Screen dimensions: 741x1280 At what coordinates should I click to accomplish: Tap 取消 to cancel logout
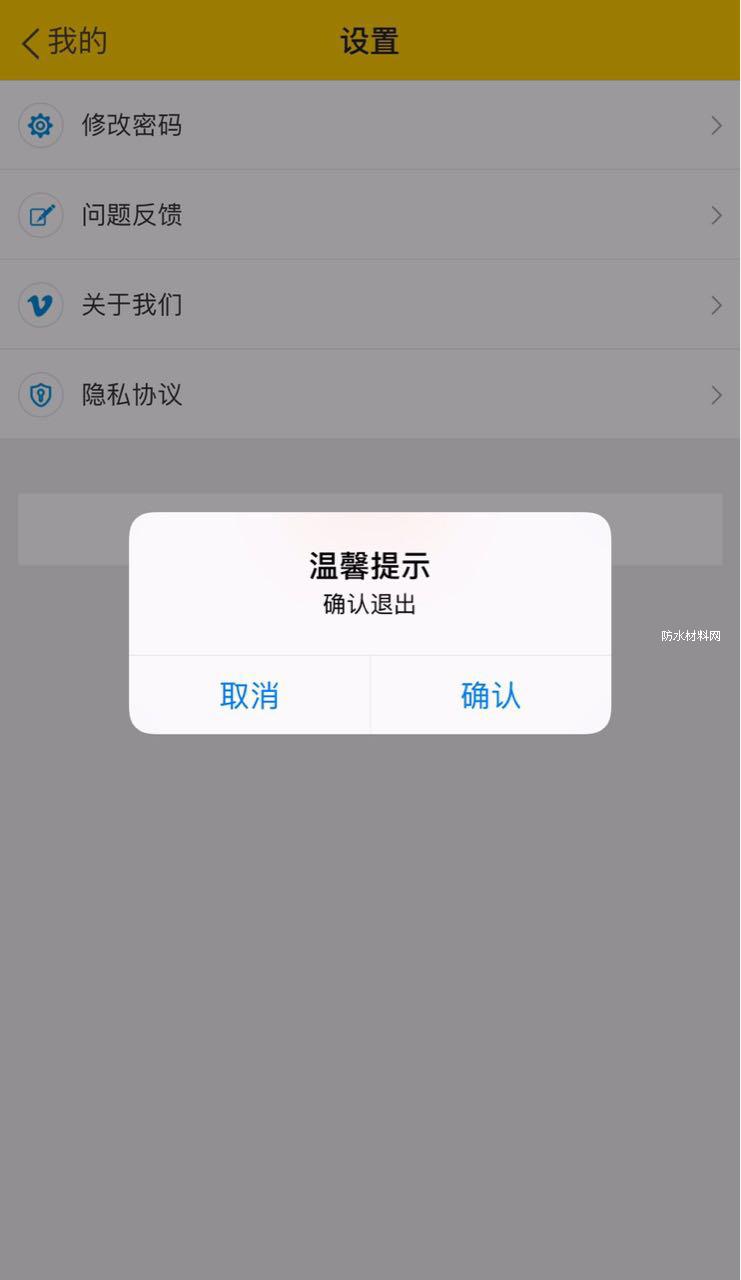coord(249,695)
